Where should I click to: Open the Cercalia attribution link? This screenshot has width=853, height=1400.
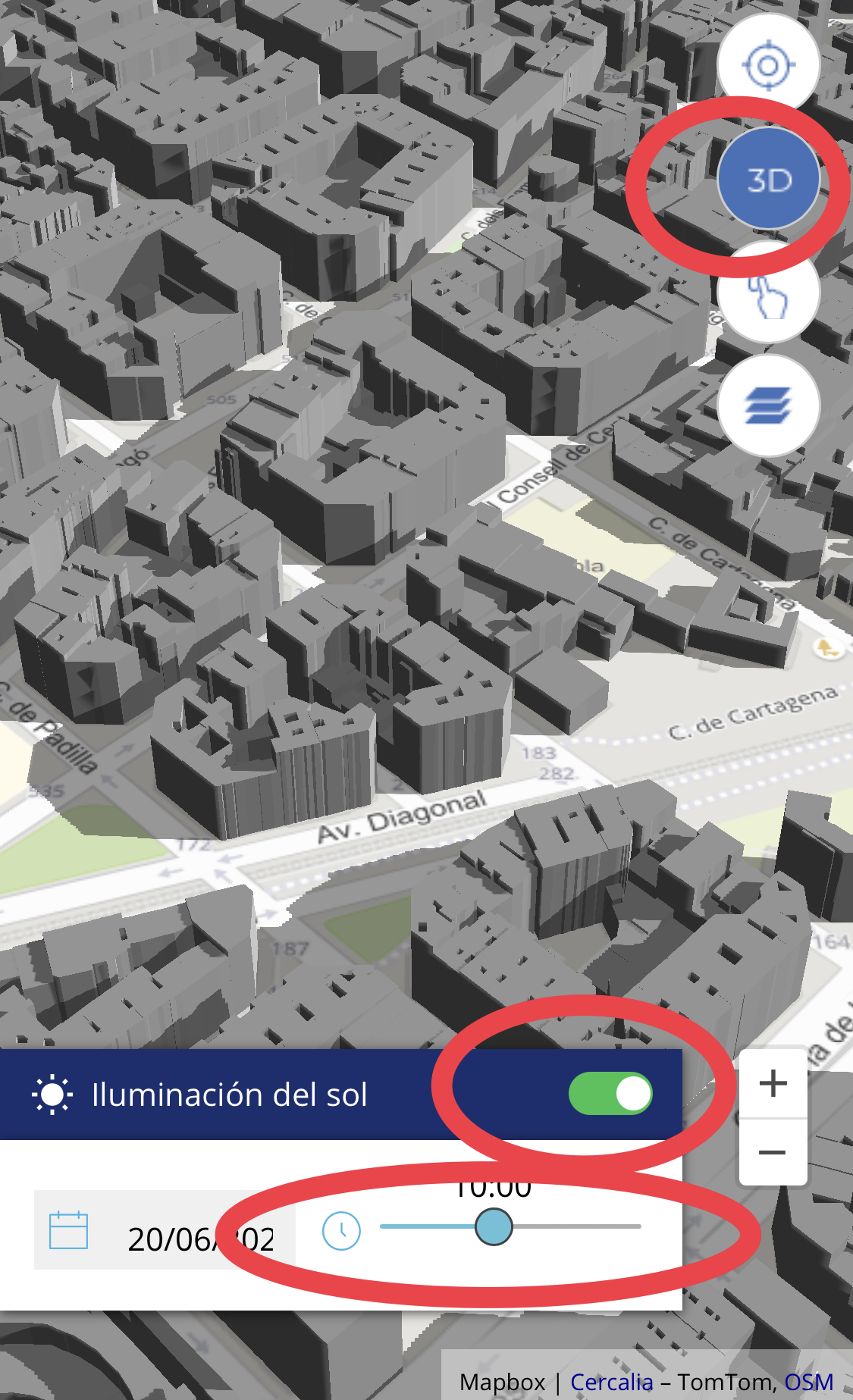611,1382
